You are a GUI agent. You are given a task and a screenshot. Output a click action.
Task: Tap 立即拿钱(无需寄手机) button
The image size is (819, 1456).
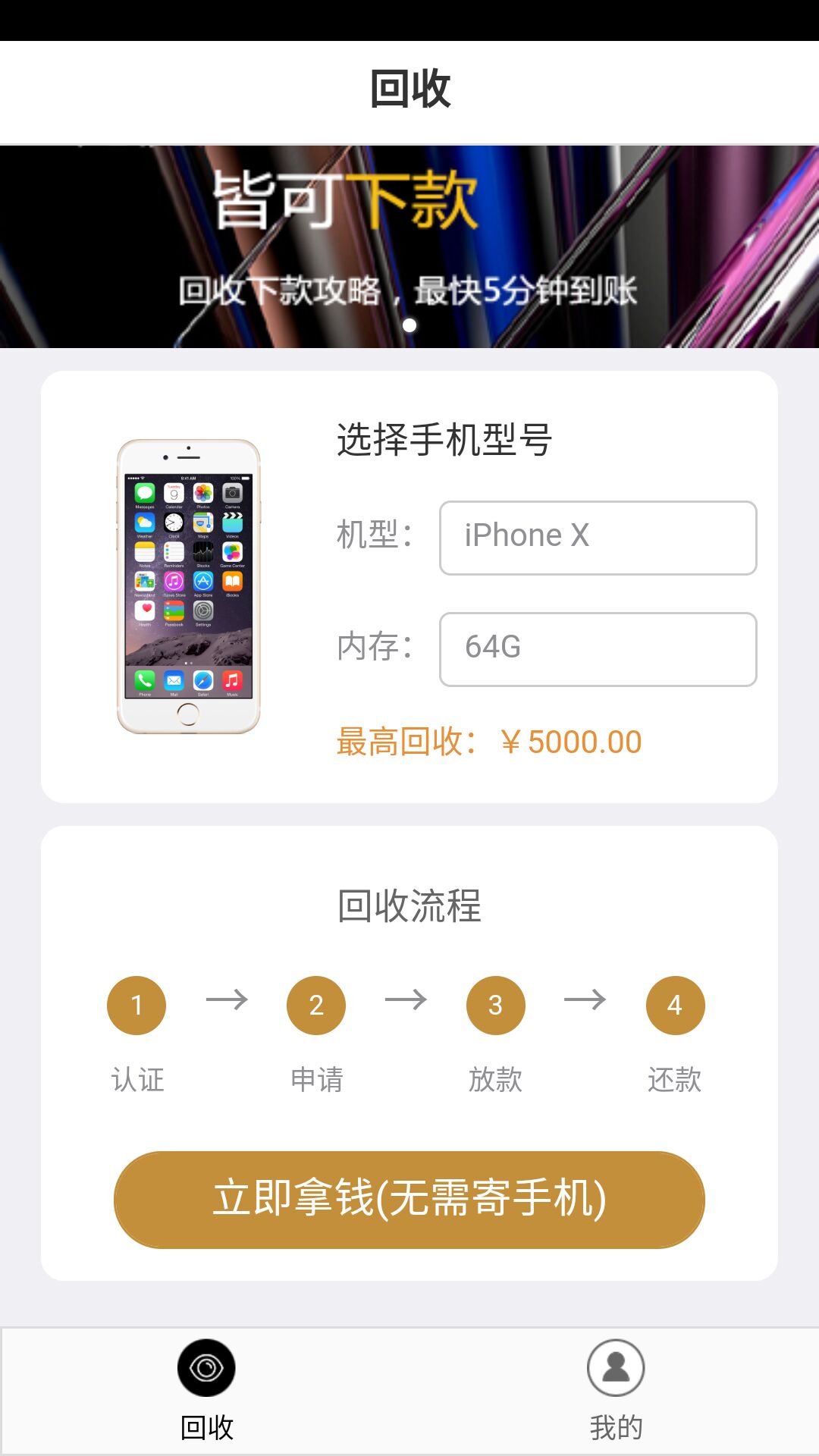click(409, 1200)
